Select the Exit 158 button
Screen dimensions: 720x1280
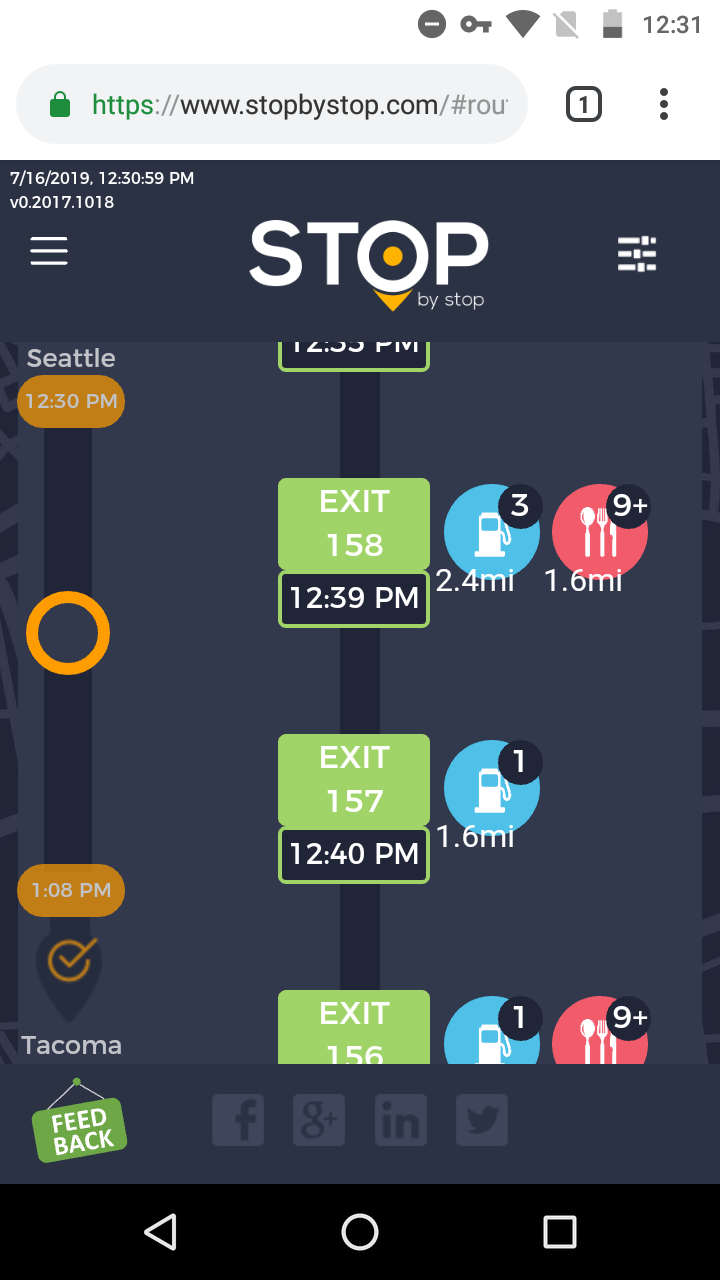[354, 523]
